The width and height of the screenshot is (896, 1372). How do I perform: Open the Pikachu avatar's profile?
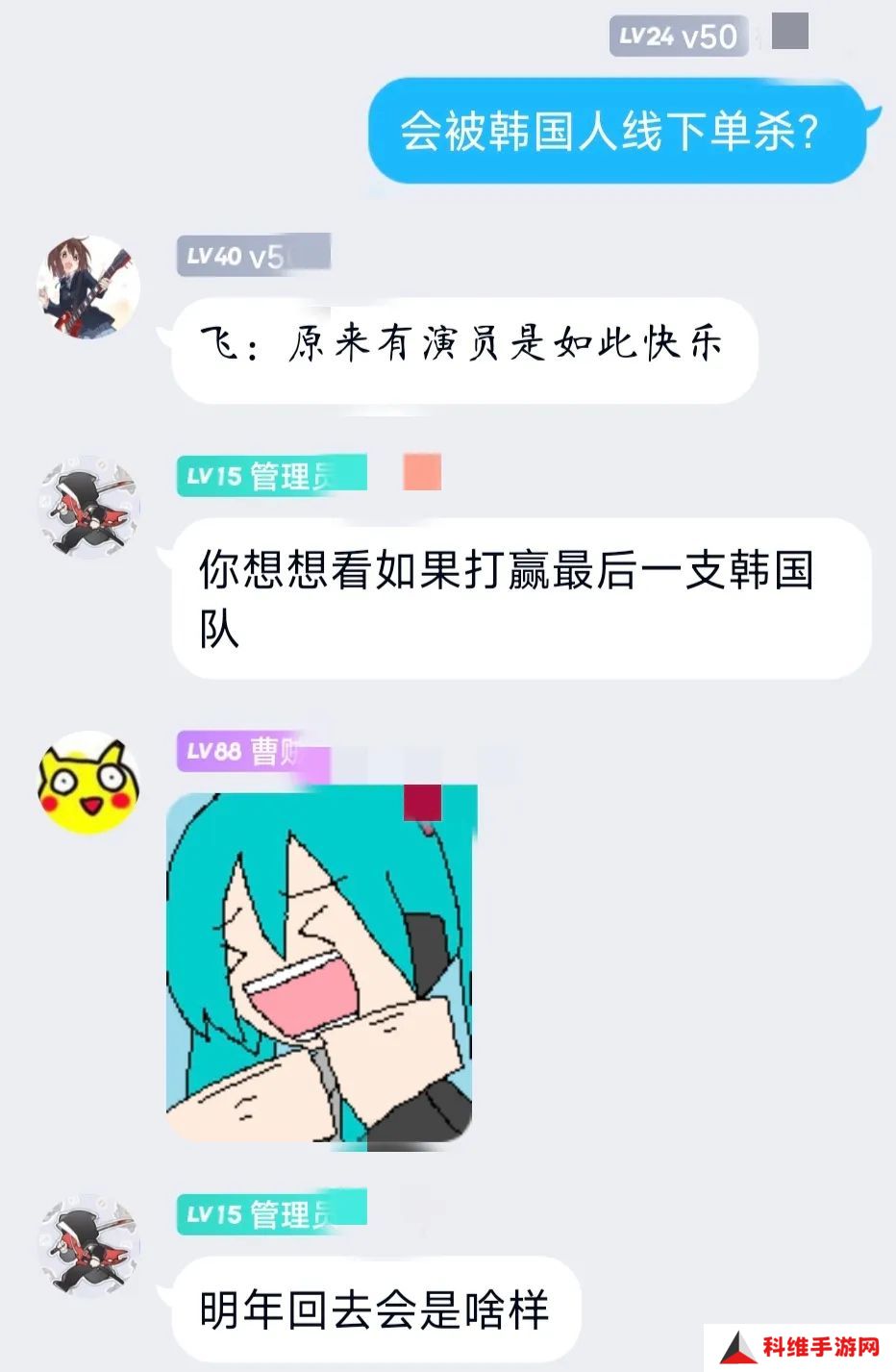(x=88, y=782)
